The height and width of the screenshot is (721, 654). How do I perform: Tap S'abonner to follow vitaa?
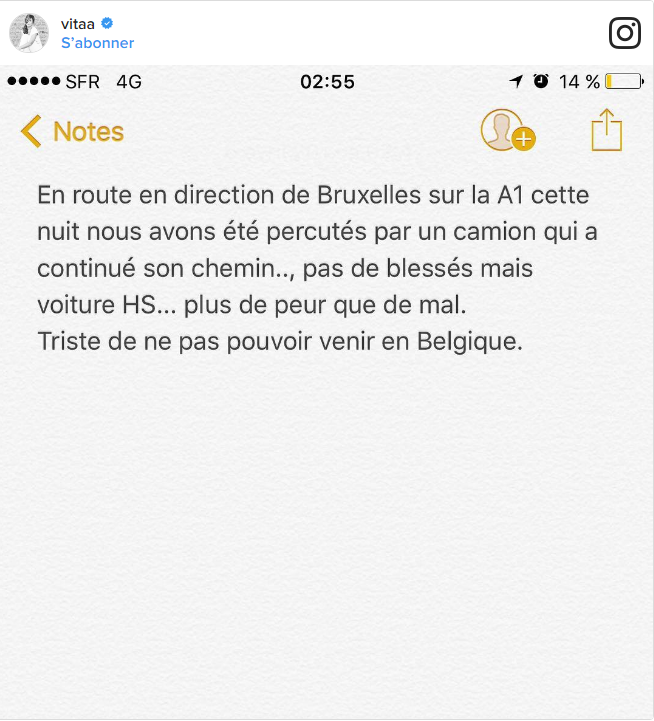(97, 43)
